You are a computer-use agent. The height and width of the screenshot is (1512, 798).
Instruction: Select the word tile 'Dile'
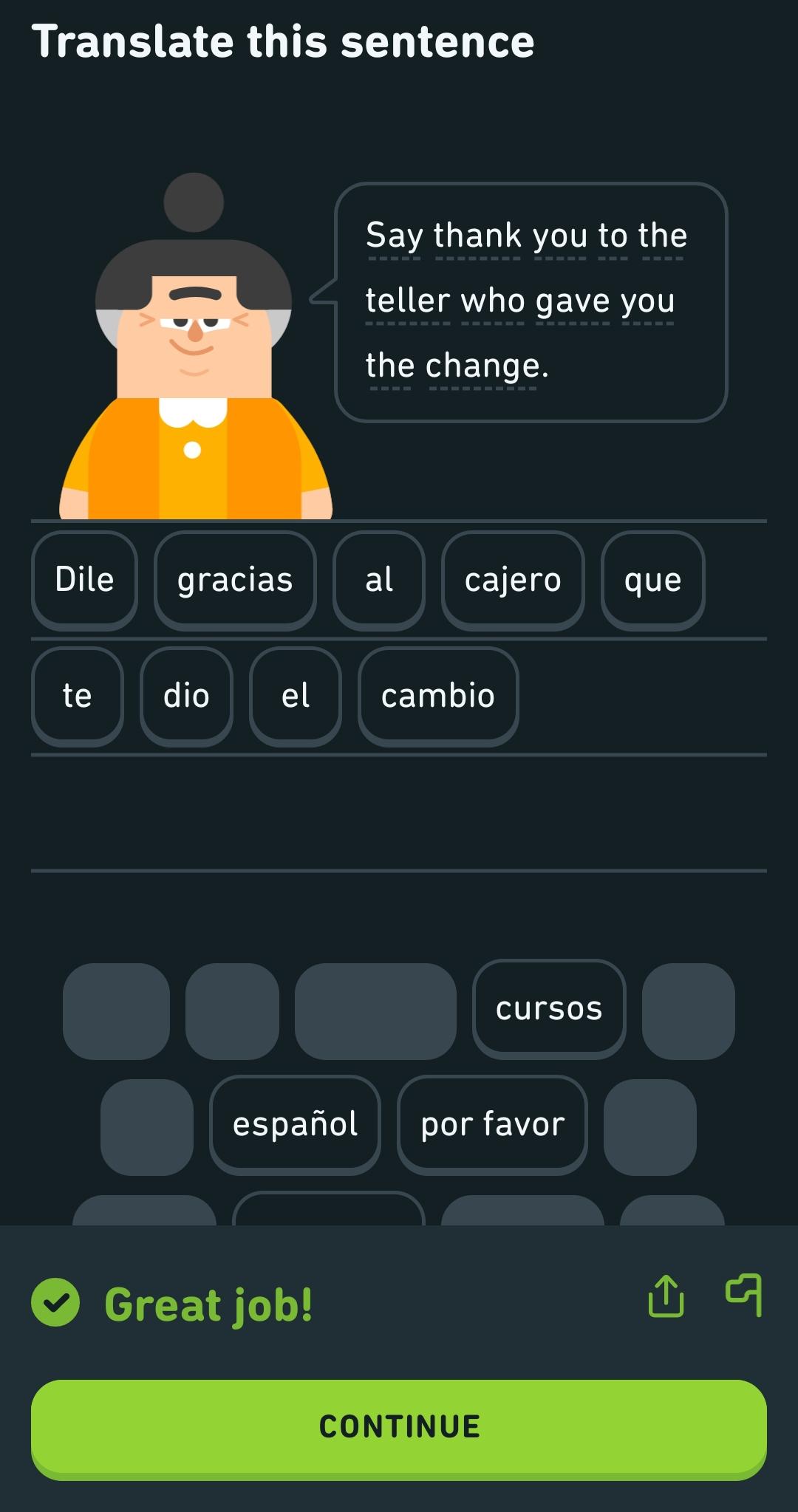tap(83, 581)
